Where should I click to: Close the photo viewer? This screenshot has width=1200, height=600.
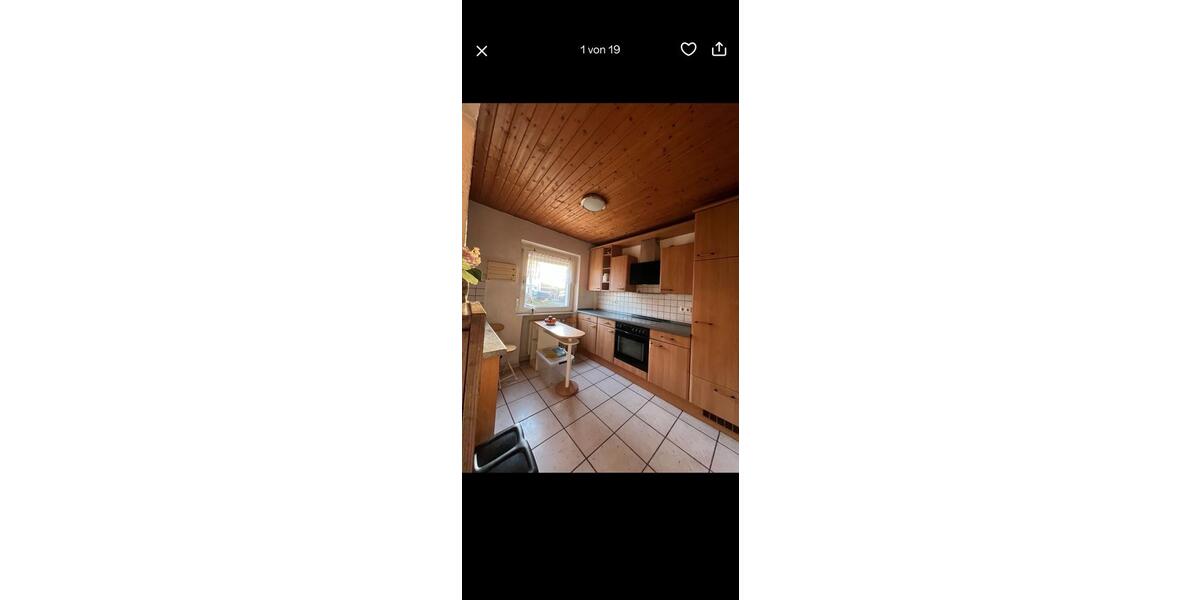tap(482, 51)
